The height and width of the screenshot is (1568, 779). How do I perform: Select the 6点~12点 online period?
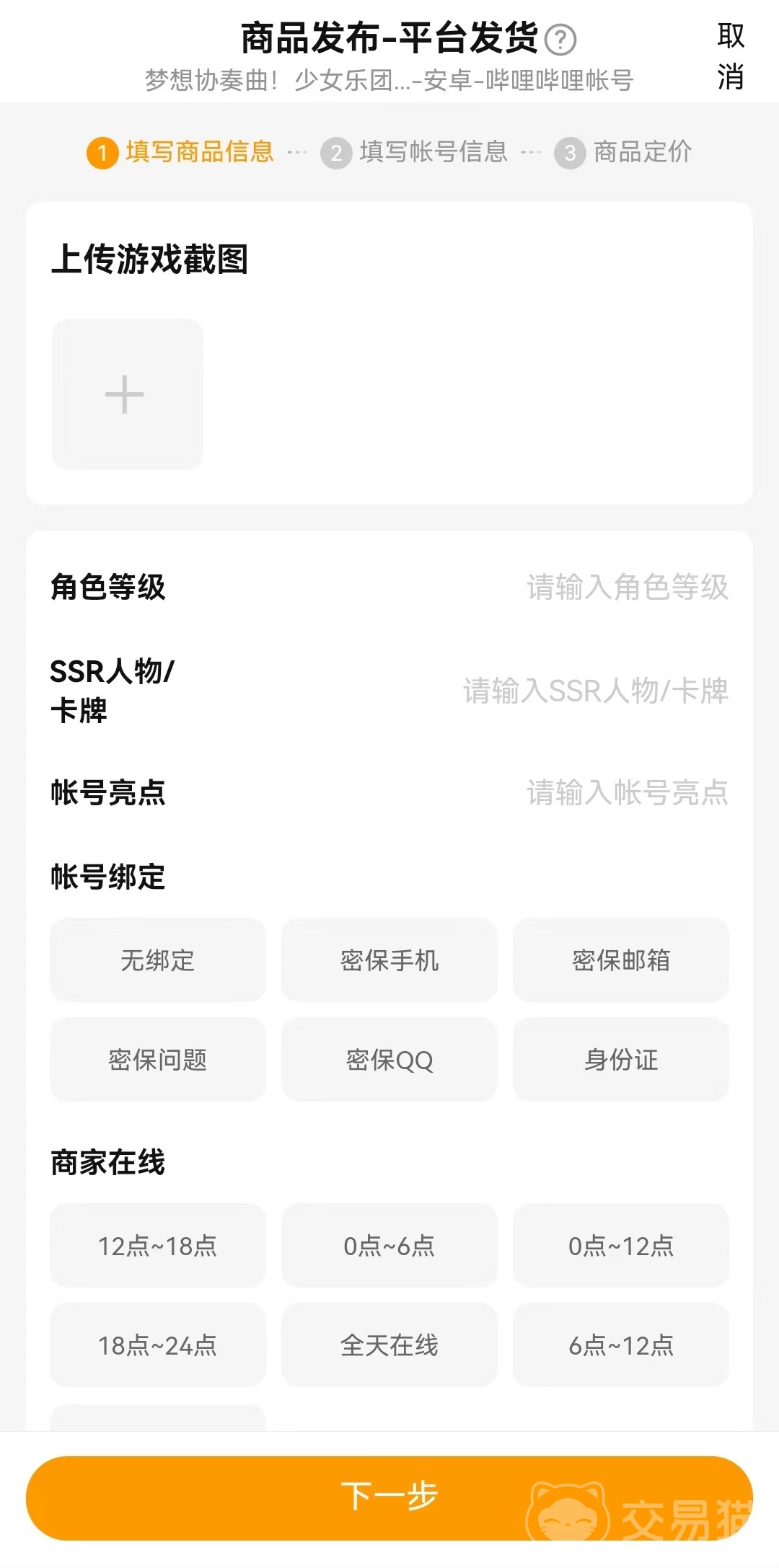click(x=621, y=1345)
